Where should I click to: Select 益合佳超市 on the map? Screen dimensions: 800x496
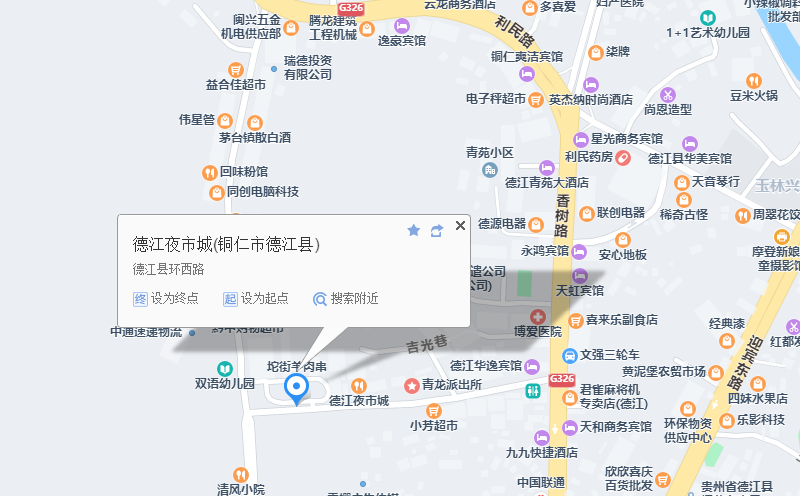click(236, 70)
